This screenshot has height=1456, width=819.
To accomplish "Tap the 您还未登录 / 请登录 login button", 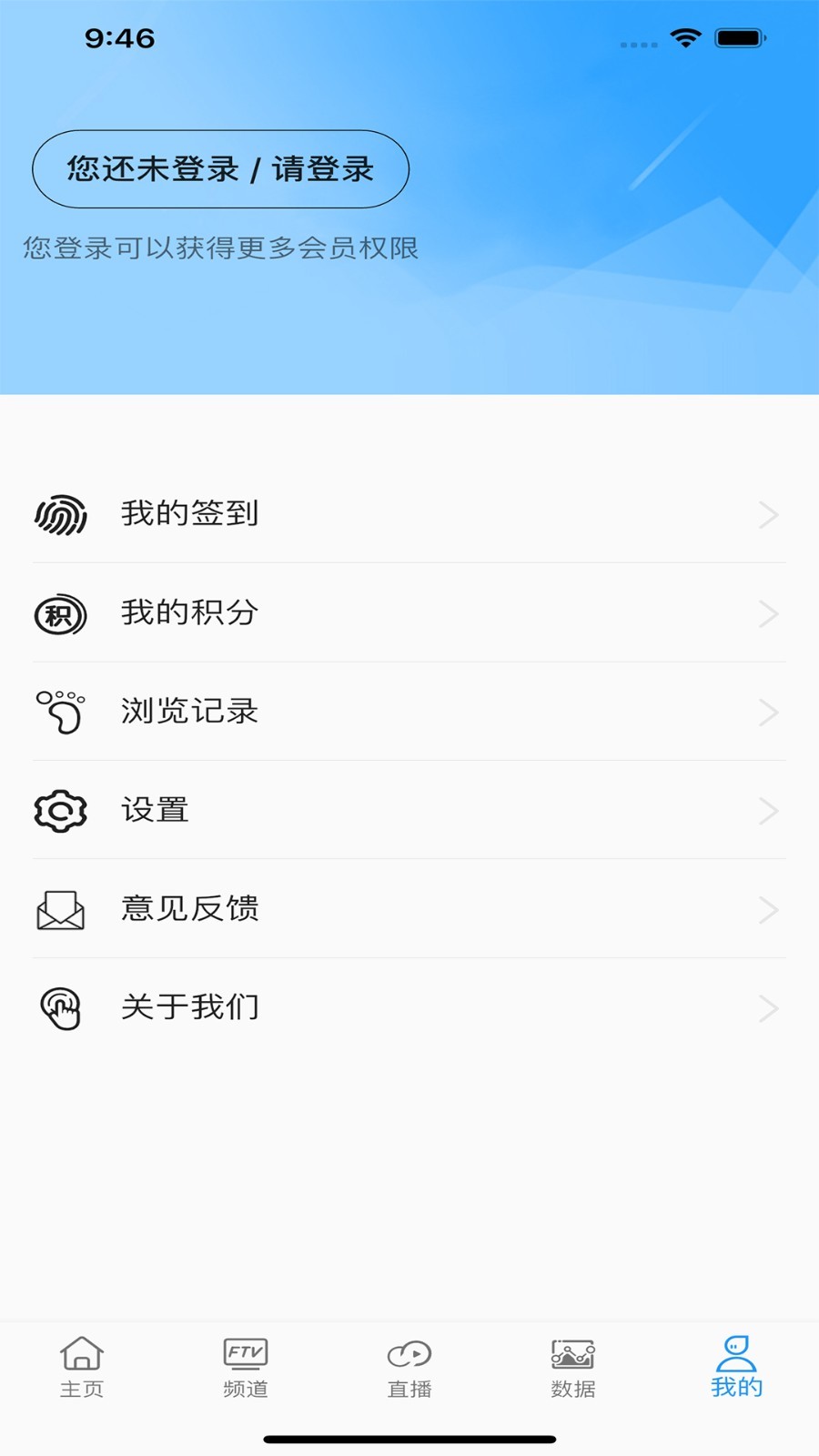I will (x=220, y=169).
